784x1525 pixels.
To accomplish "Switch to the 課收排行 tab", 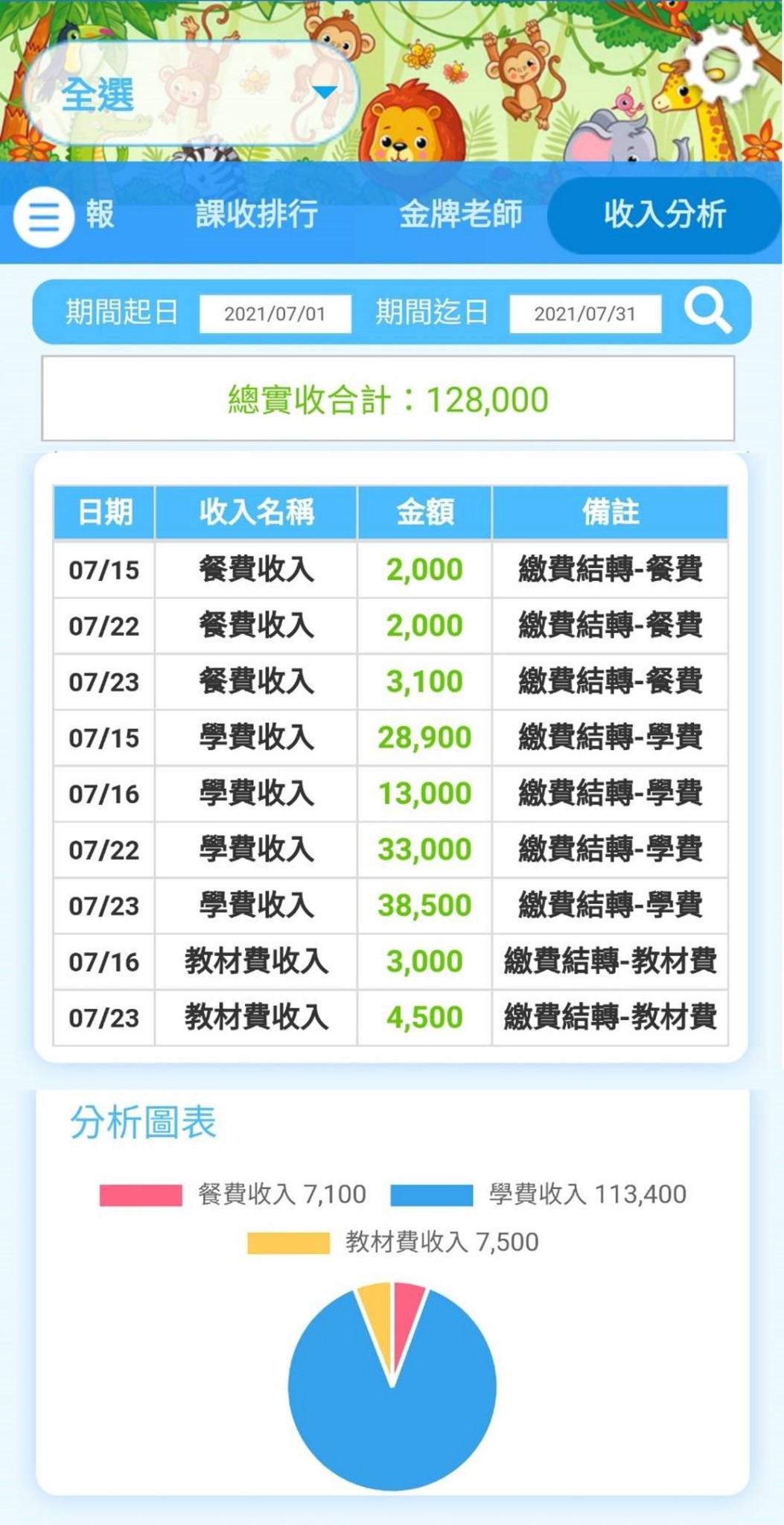I will click(x=257, y=214).
